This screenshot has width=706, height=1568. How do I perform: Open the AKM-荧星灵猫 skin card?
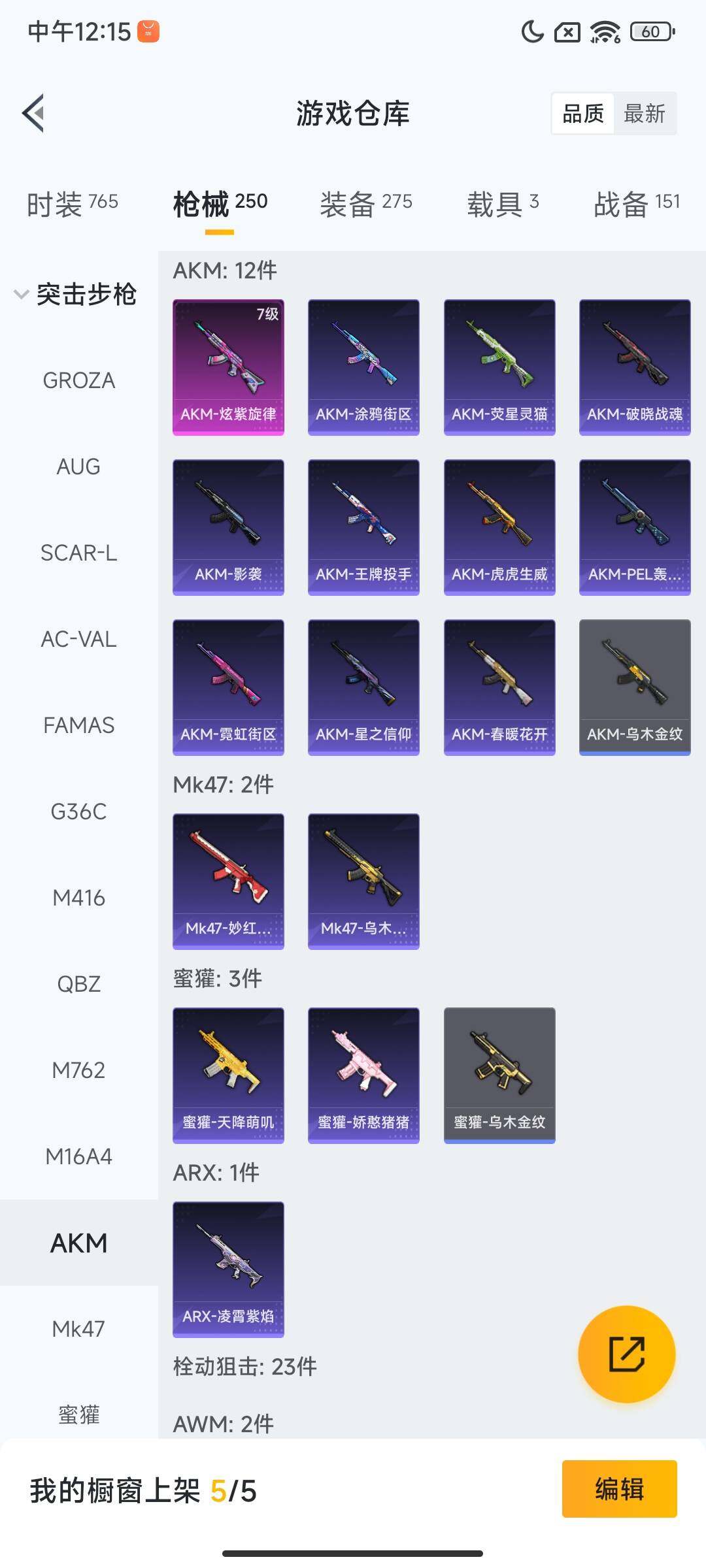point(499,367)
